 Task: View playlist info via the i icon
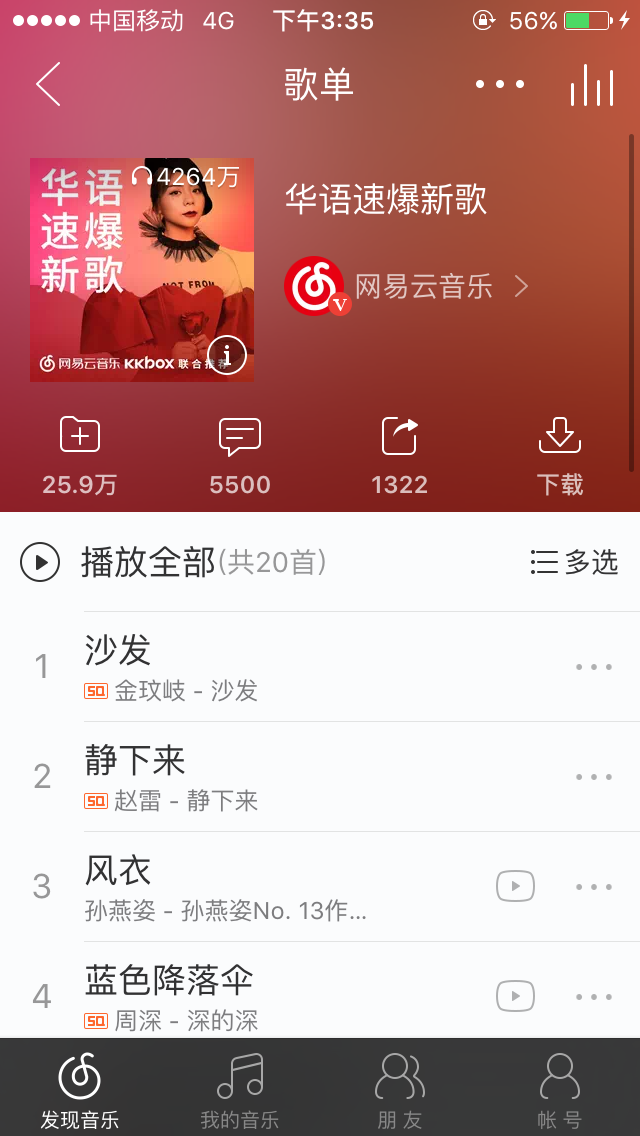click(227, 354)
